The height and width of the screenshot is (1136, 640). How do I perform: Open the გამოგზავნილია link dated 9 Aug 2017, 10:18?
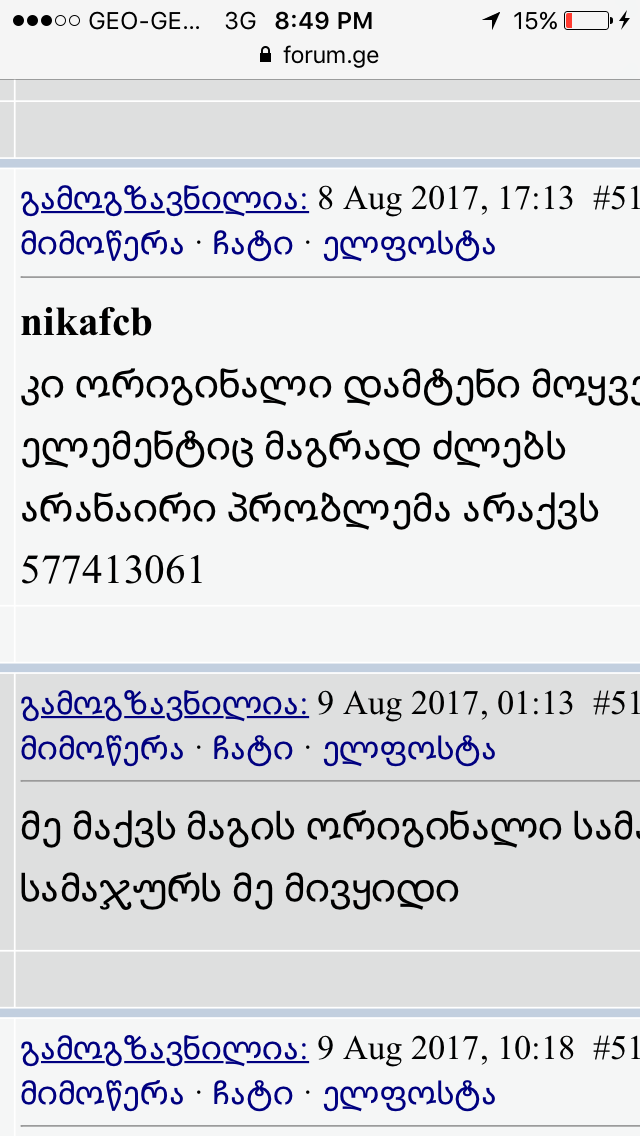coord(164,1049)
